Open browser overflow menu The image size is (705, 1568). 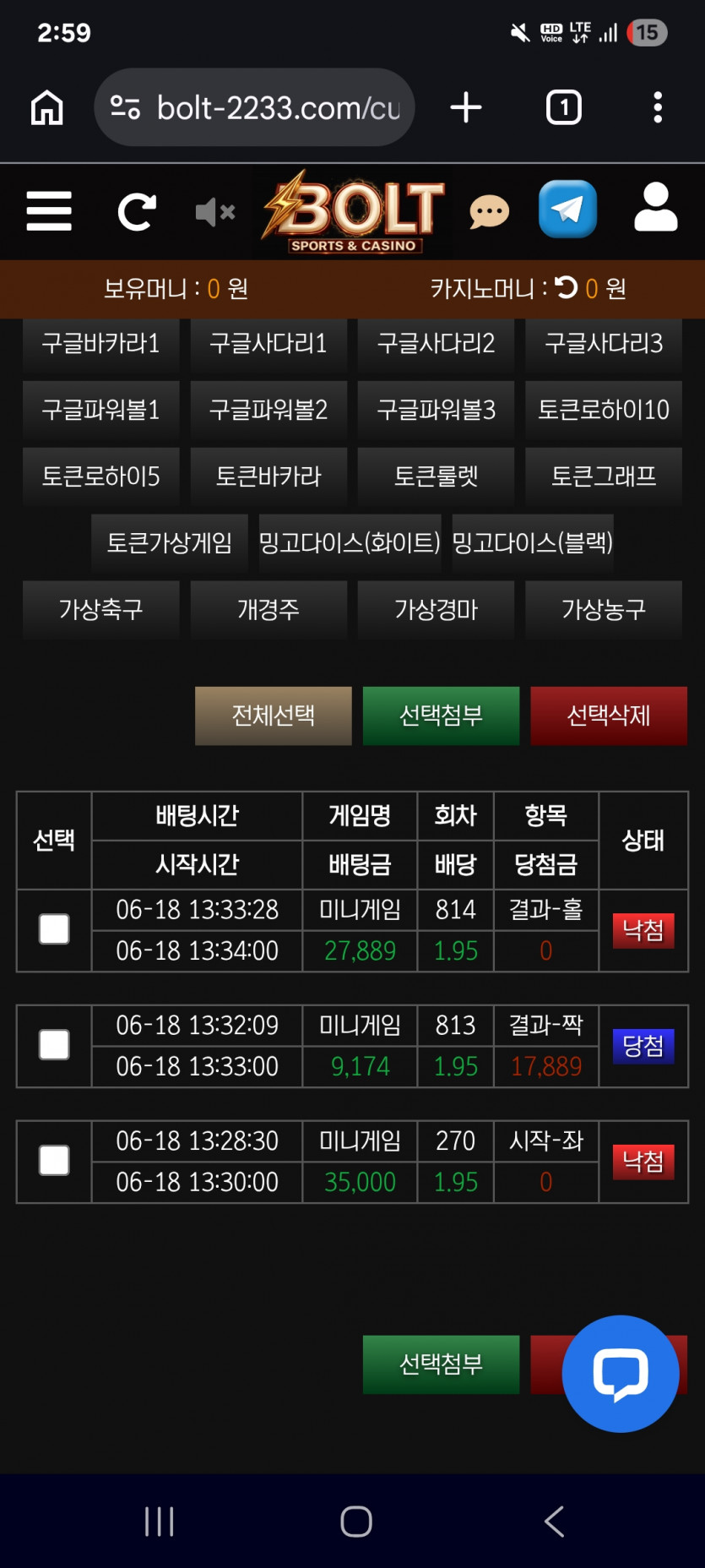tap(658, 108)
